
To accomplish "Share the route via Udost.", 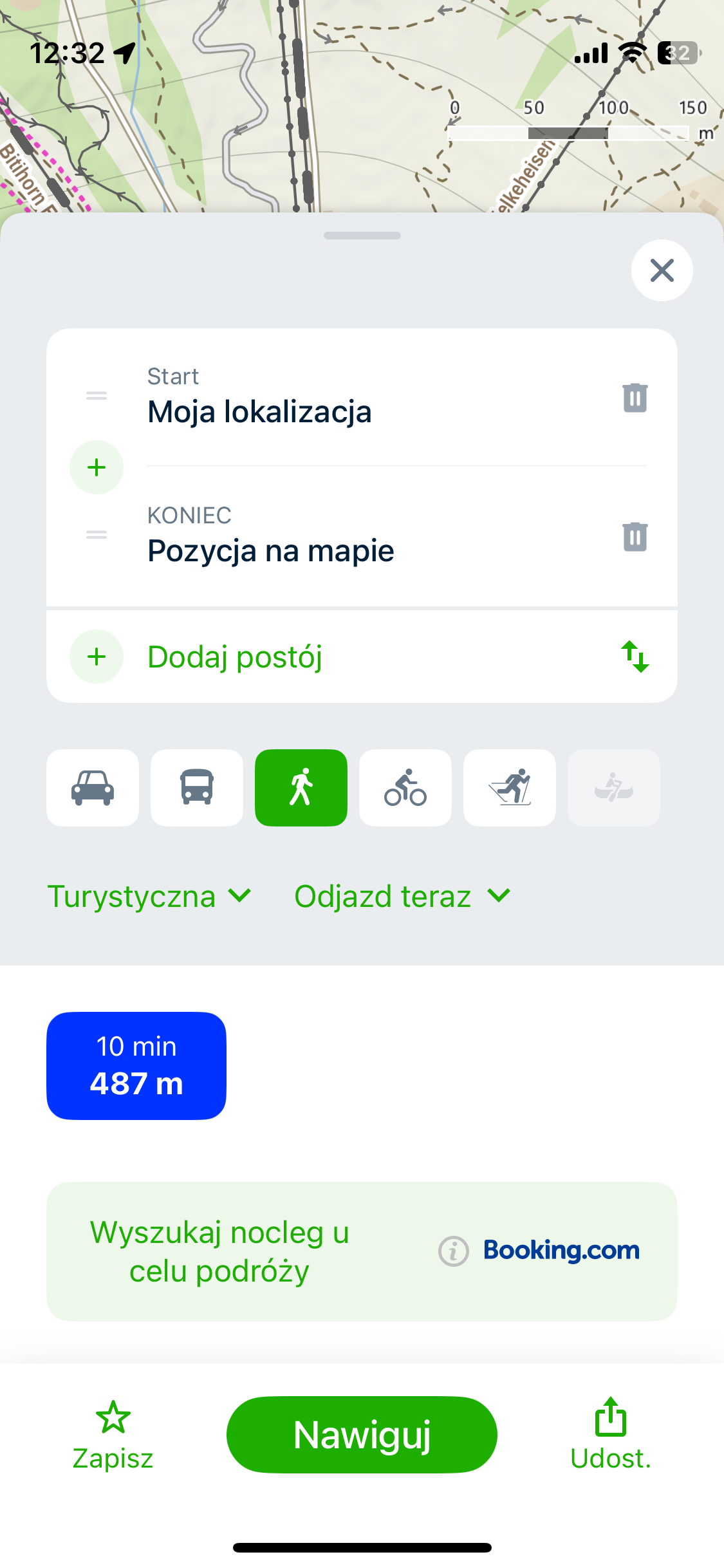I will click(x=611, y=1435).
